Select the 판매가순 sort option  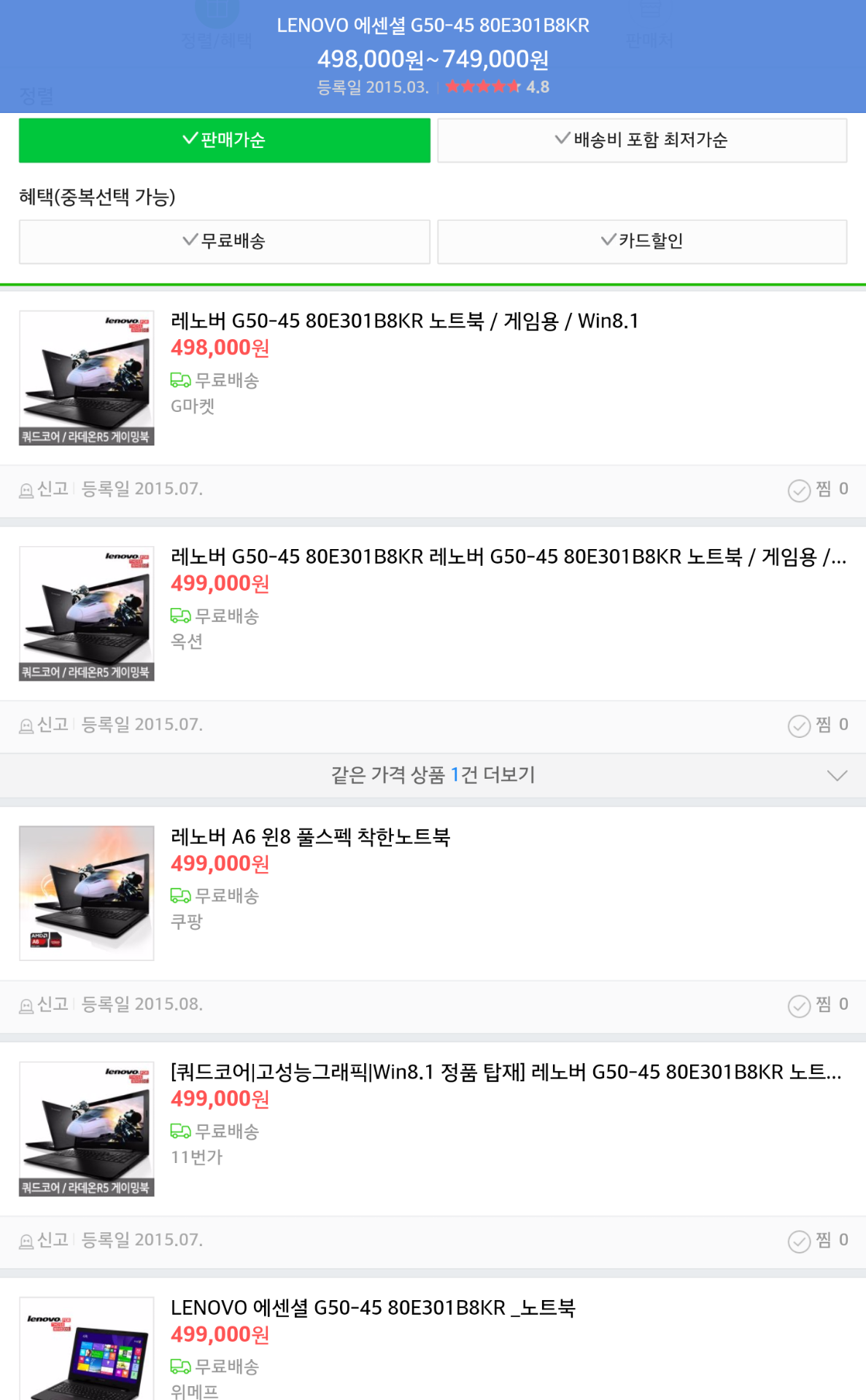coord(224,140)
